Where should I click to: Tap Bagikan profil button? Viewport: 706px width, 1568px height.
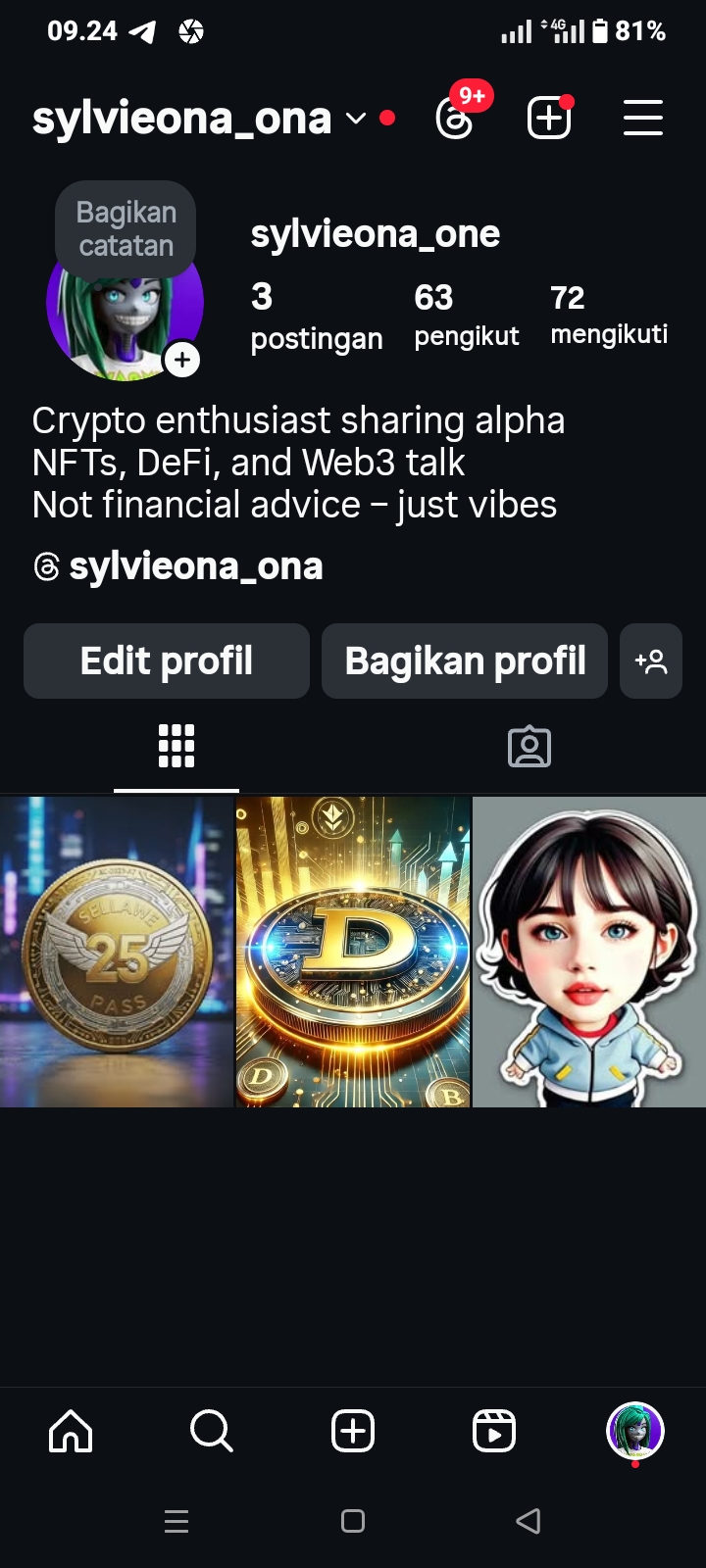pyautogui.click(x=465, y=661)
